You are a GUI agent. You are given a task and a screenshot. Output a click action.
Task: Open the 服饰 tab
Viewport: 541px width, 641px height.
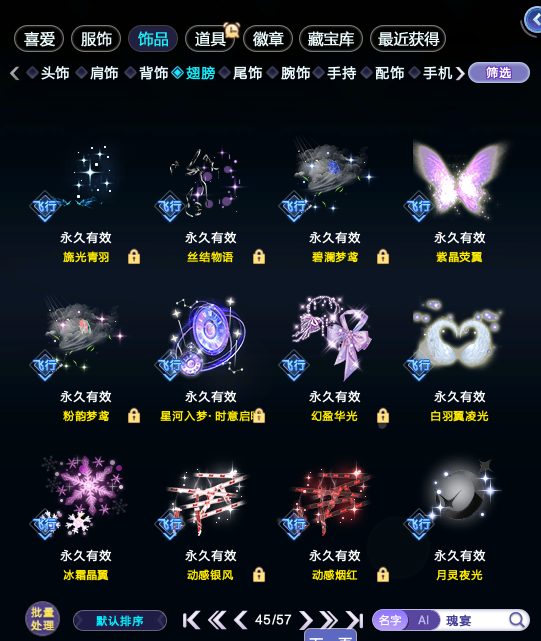point(96,39)
